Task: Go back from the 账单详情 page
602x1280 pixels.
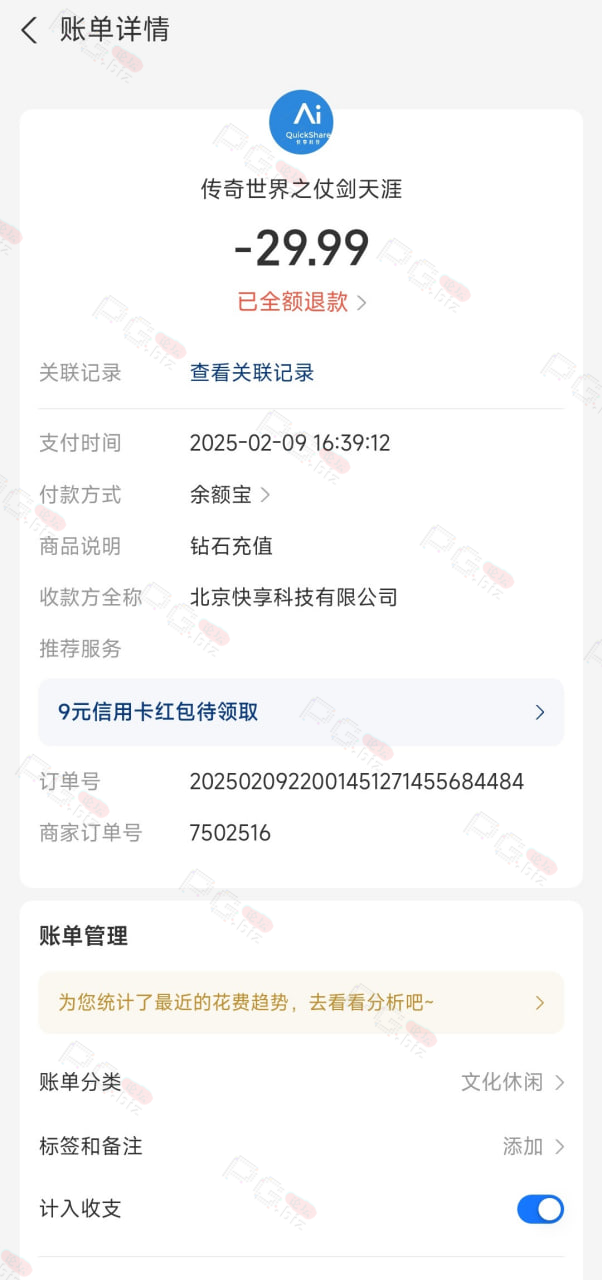Action: pyautogui.click(x=29, y=30)
